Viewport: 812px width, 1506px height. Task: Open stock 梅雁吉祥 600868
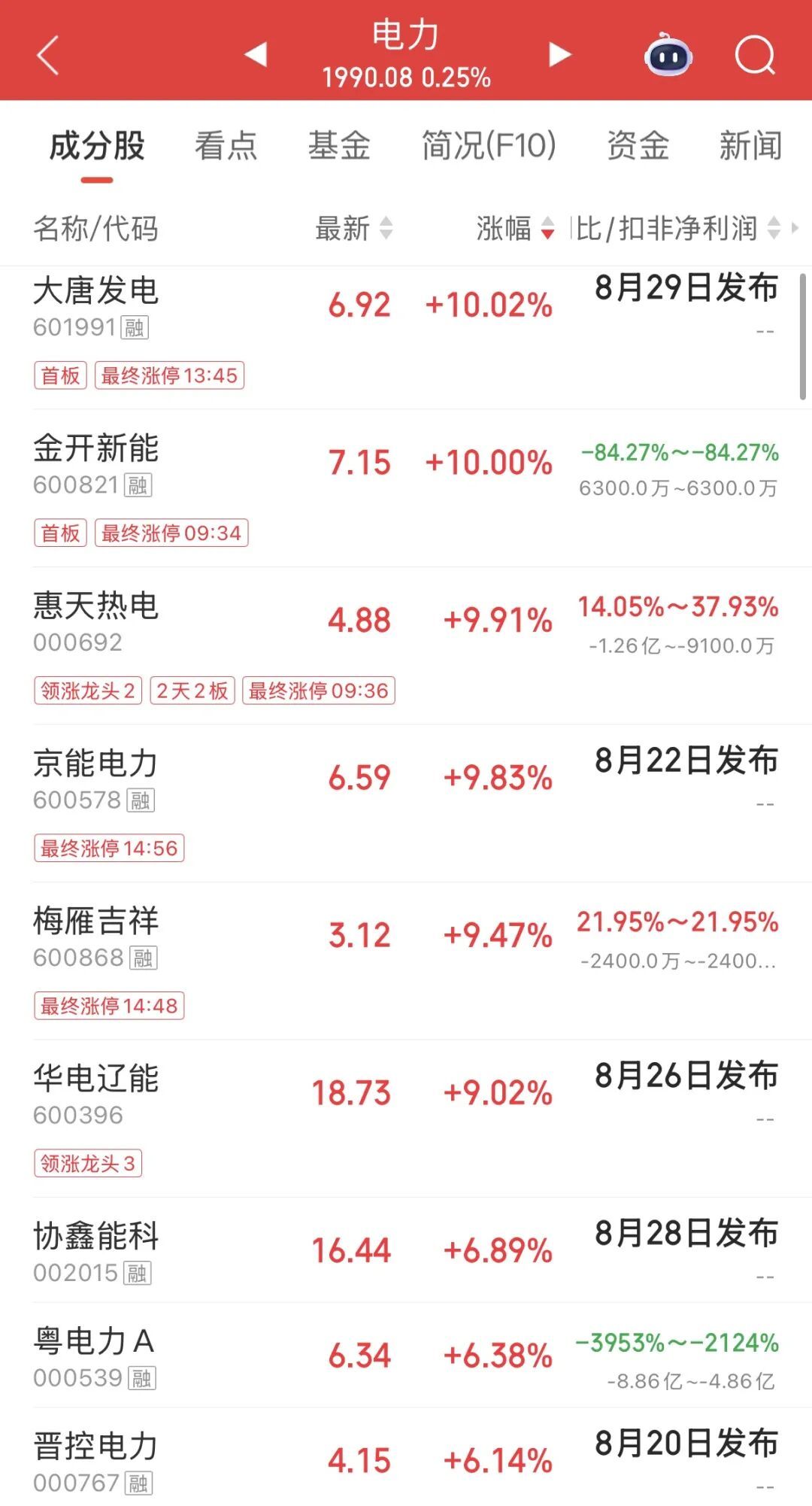(406, 961)
